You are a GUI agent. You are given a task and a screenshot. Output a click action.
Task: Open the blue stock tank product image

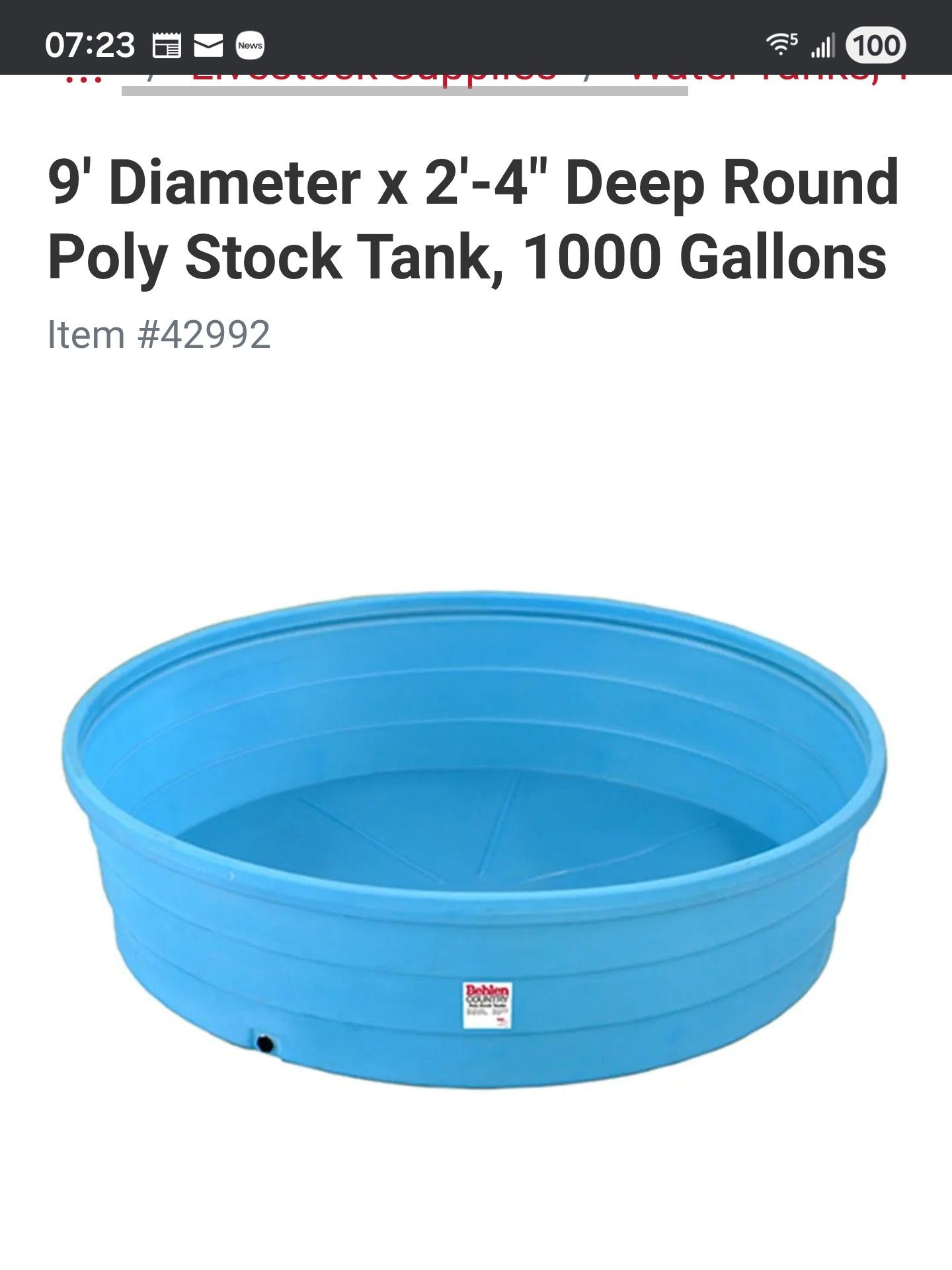coord(475,840)
